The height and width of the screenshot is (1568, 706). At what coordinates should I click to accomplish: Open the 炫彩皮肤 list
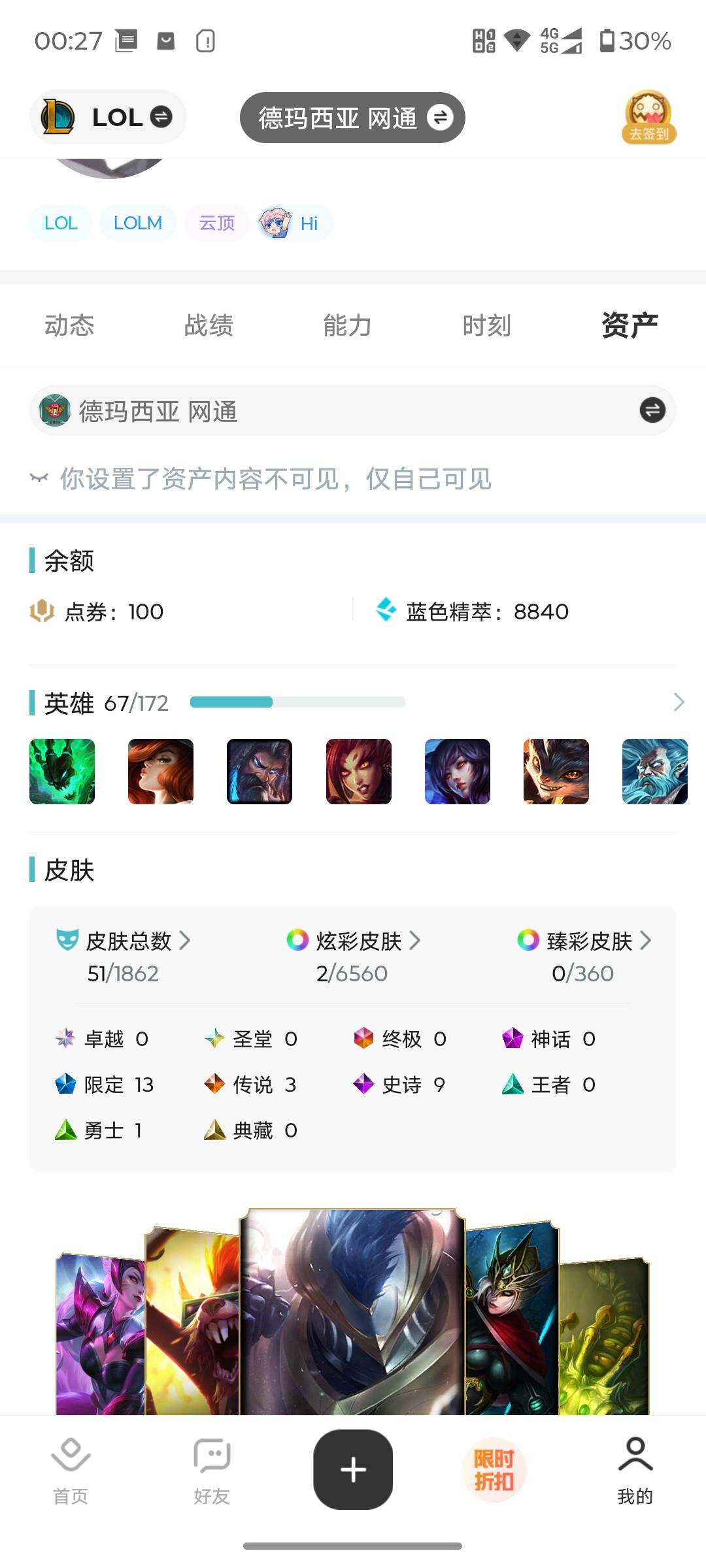coord(354,941)
